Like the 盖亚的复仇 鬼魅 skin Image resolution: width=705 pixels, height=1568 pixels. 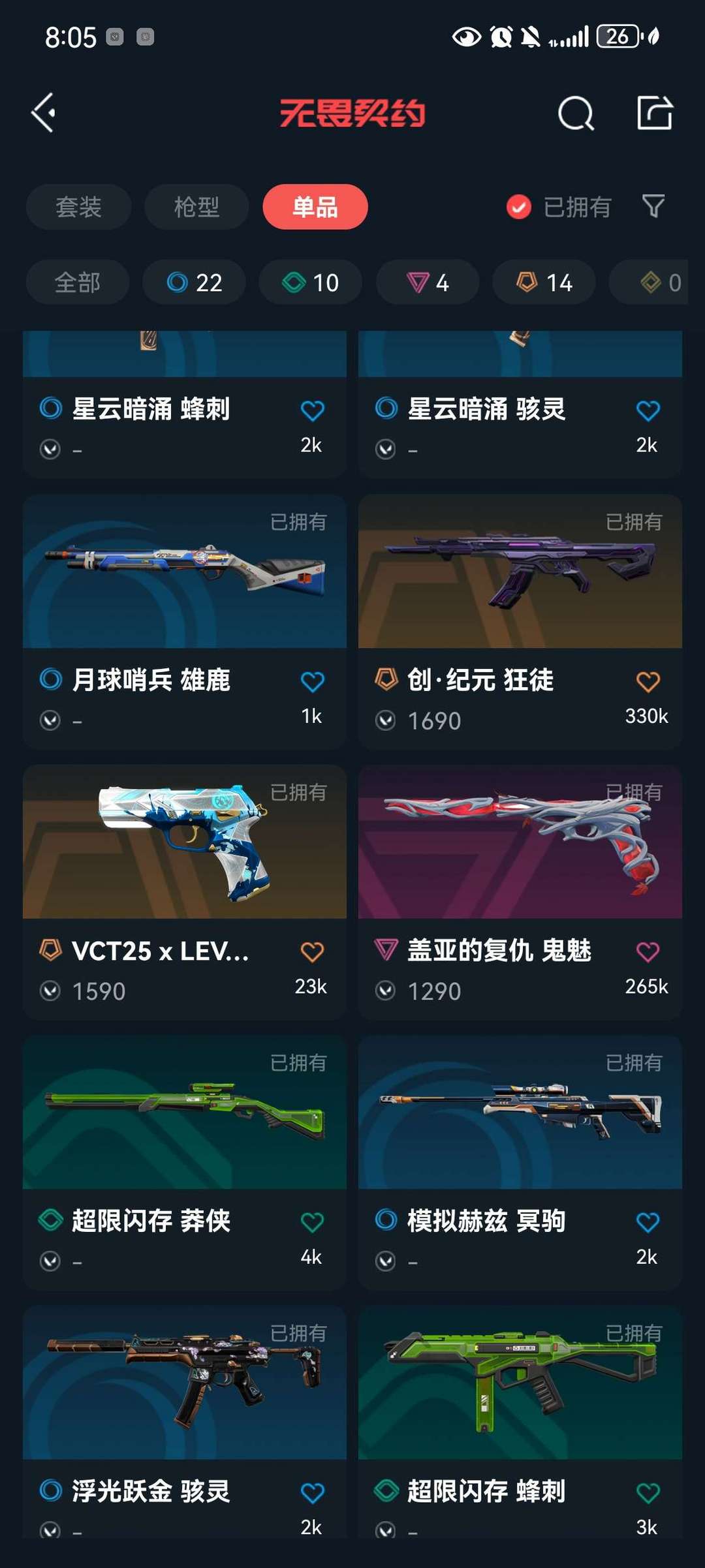[648, 952]
